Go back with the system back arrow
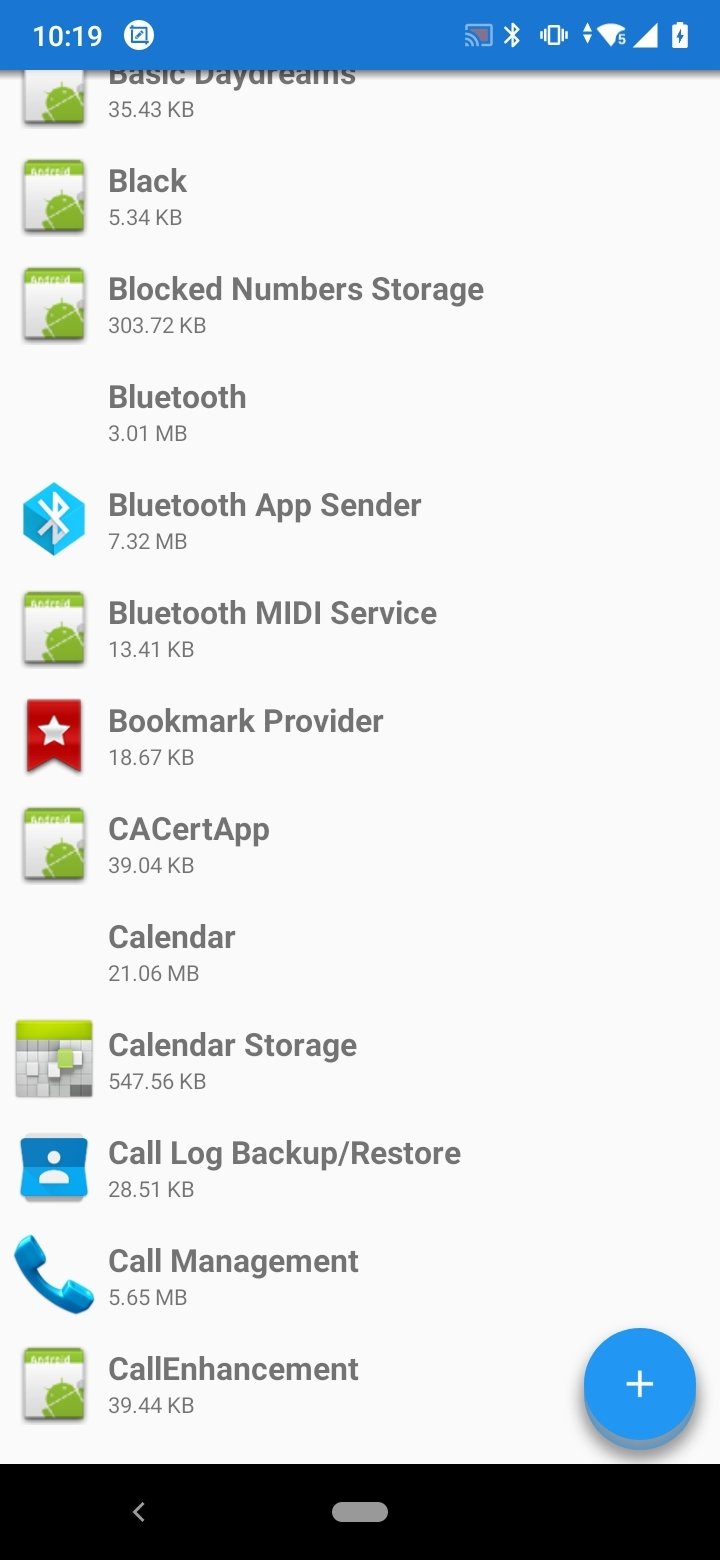 pyautogui.click(x=139, y=1512)
